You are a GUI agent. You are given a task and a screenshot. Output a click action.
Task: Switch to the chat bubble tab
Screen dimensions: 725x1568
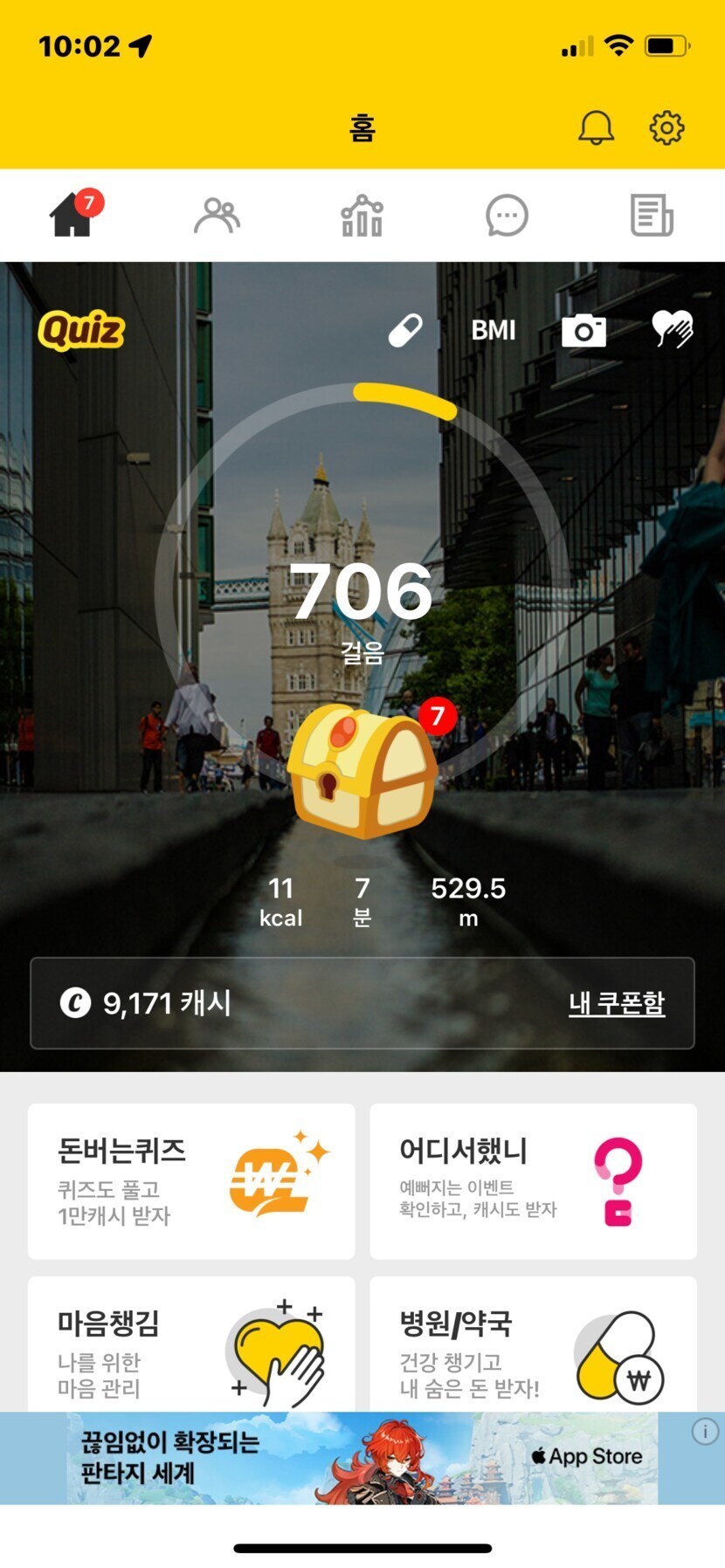tap(507, 216)
